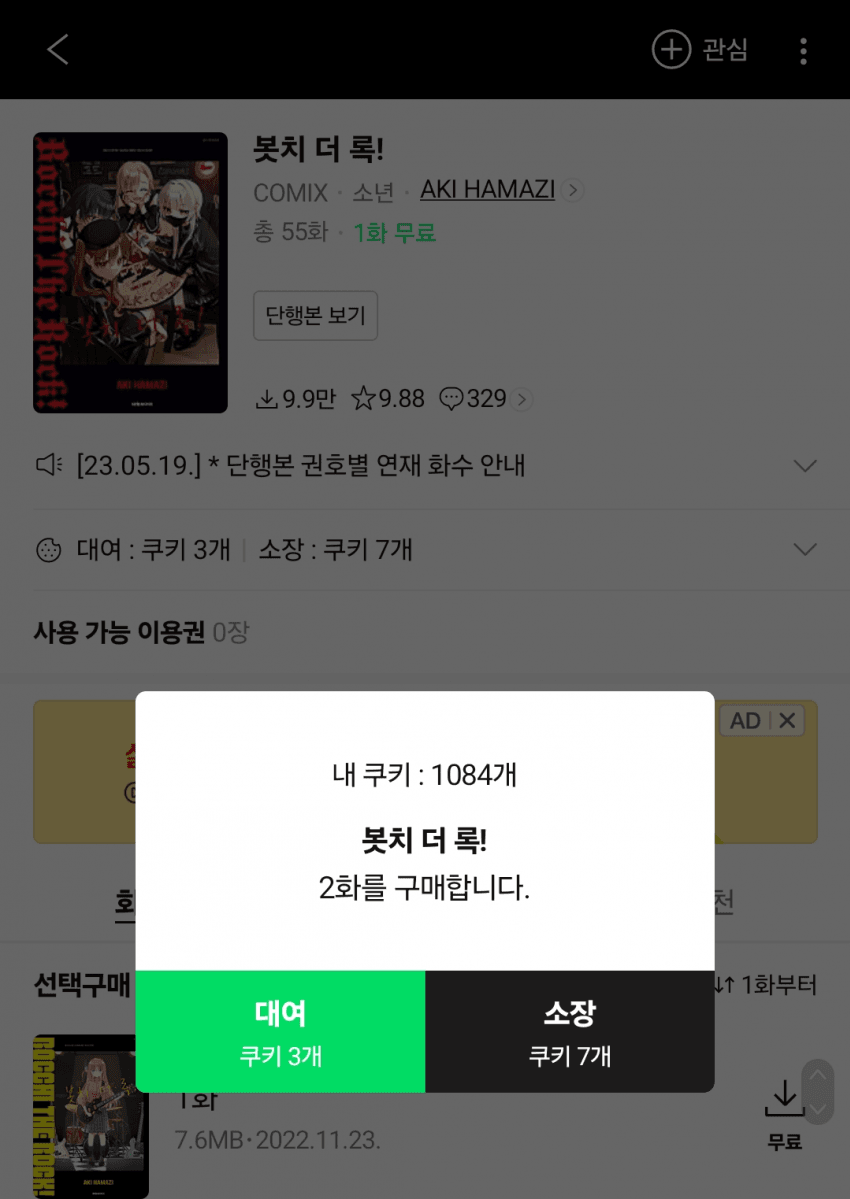Open the three-dot overflow menu
The height and width of the screenshot is (1199, 850).
[x=803, y=50]
